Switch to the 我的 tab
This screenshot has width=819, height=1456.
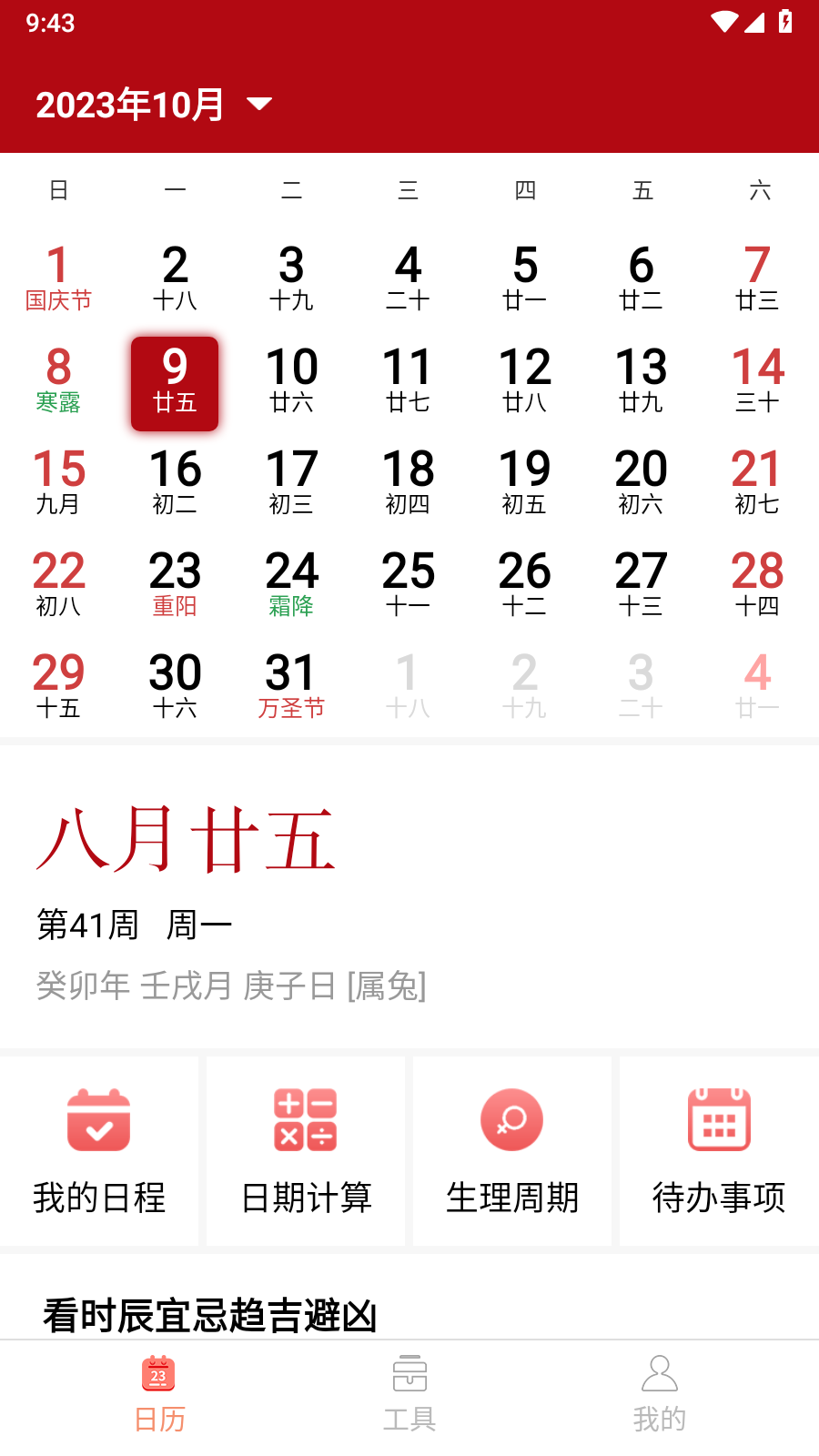[659, 1394]
